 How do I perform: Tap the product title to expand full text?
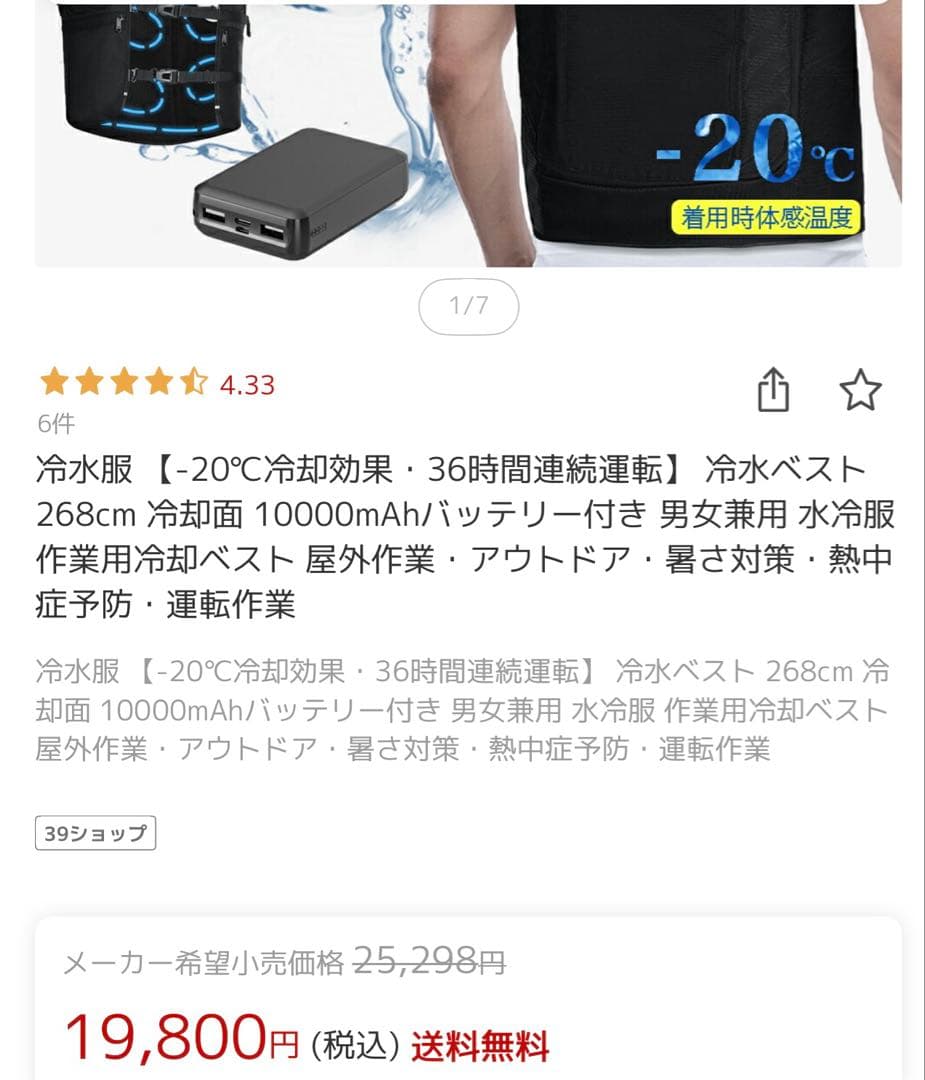tap(460, 530)
